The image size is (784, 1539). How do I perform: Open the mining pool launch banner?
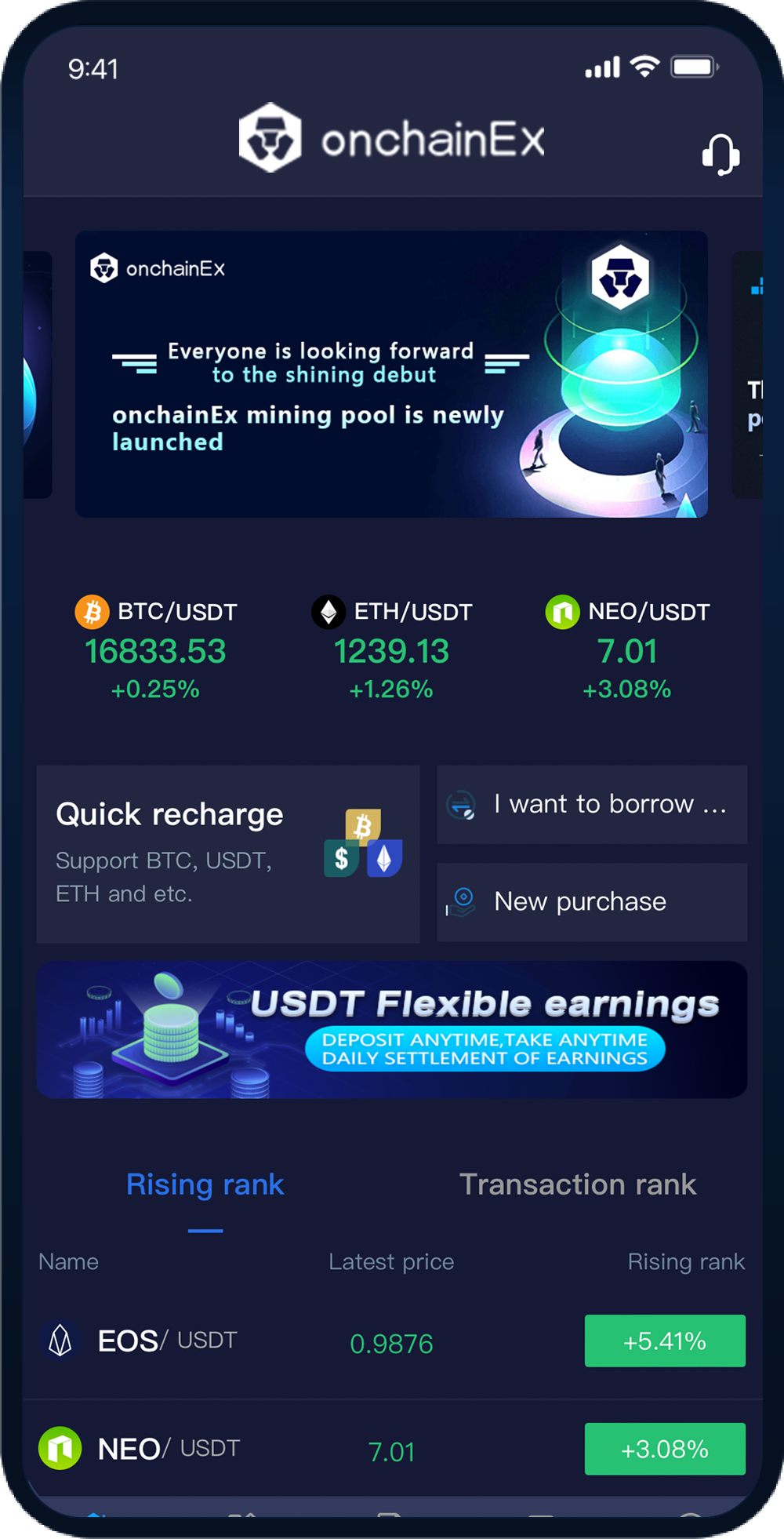coord(391,374)
